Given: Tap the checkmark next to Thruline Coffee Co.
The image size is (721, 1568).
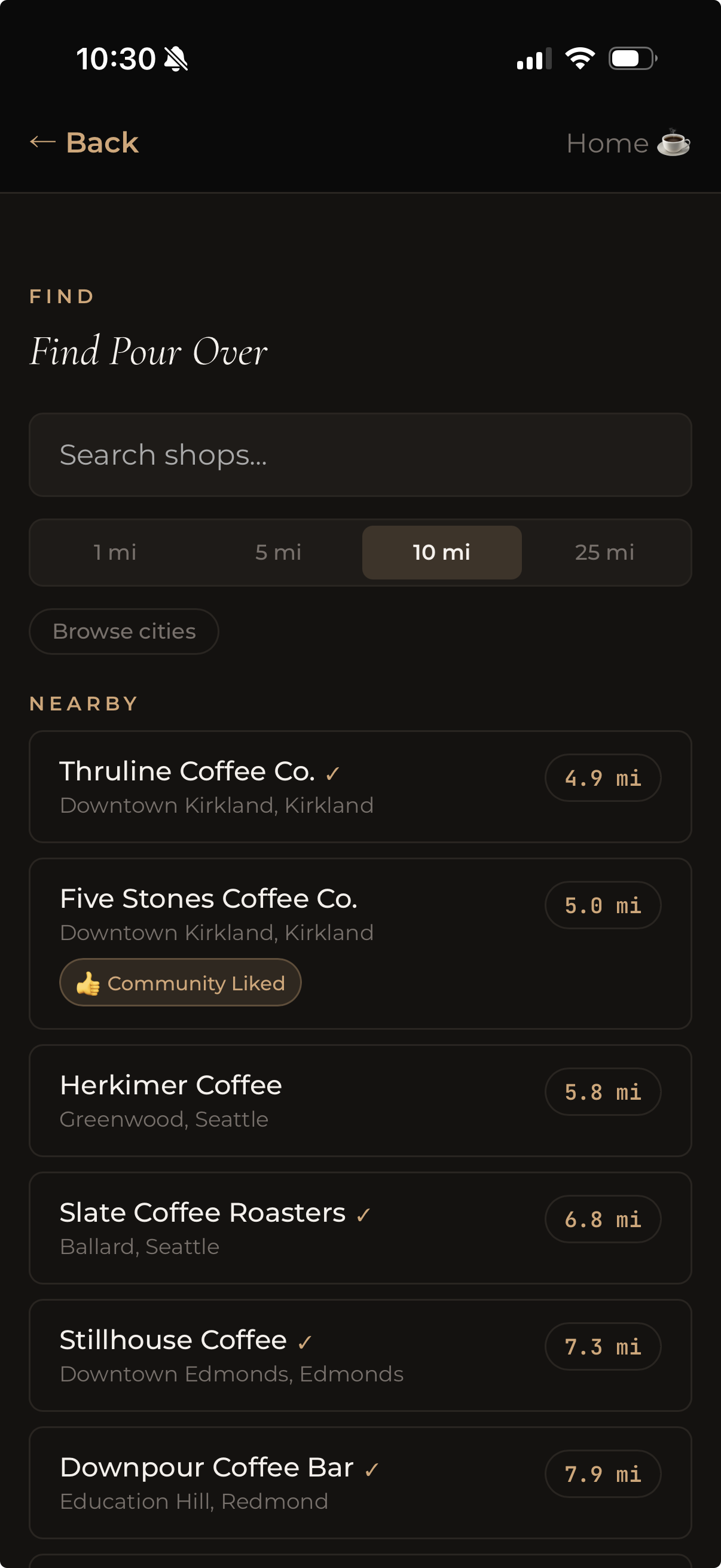Looking at the screenshot, I should coord(332,772).
